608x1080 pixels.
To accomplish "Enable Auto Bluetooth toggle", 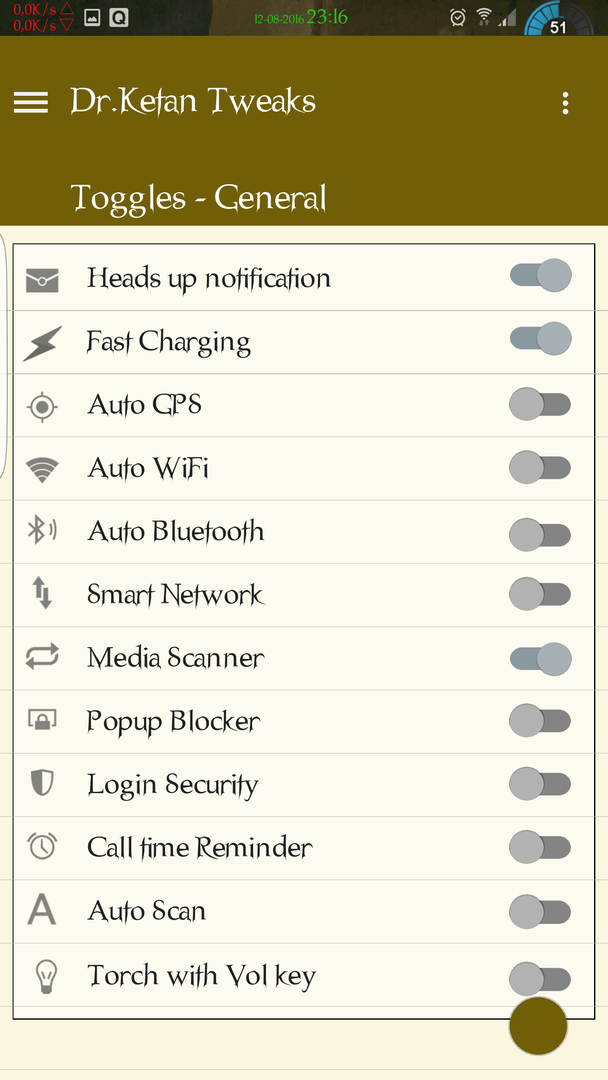I will (x=541, y=534).
